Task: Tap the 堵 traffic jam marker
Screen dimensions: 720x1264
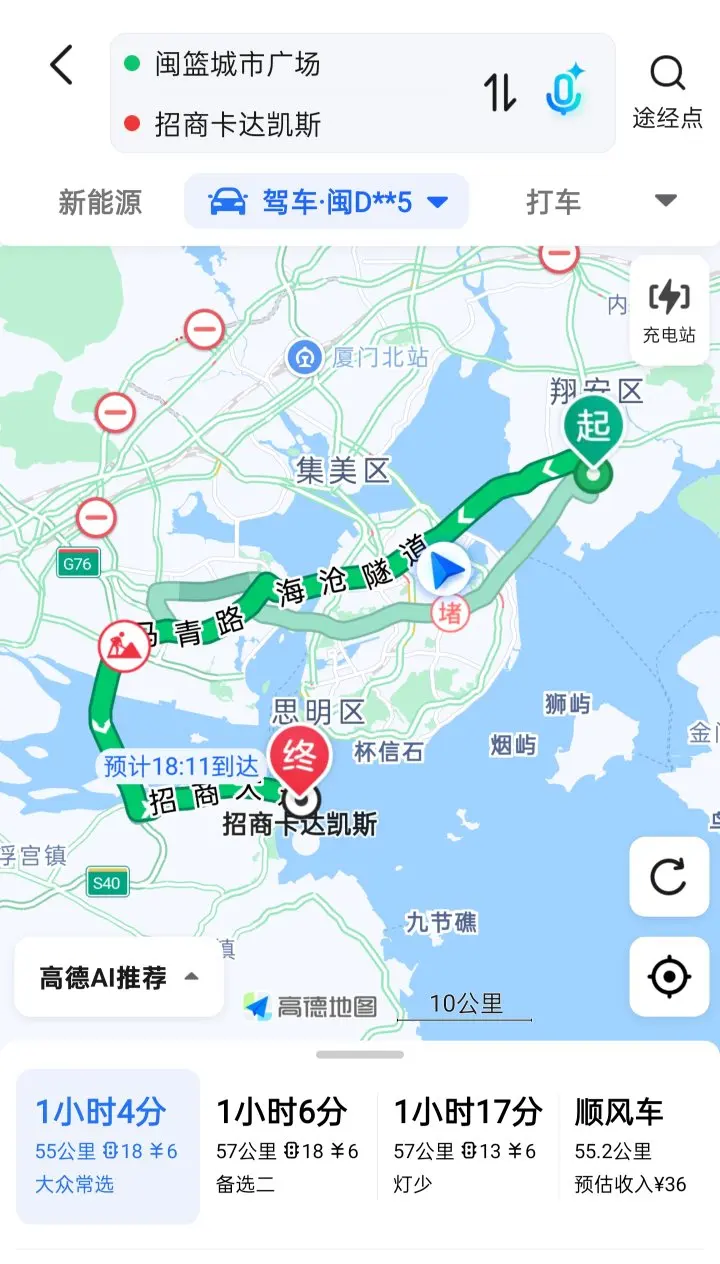Action: (450, 612)
